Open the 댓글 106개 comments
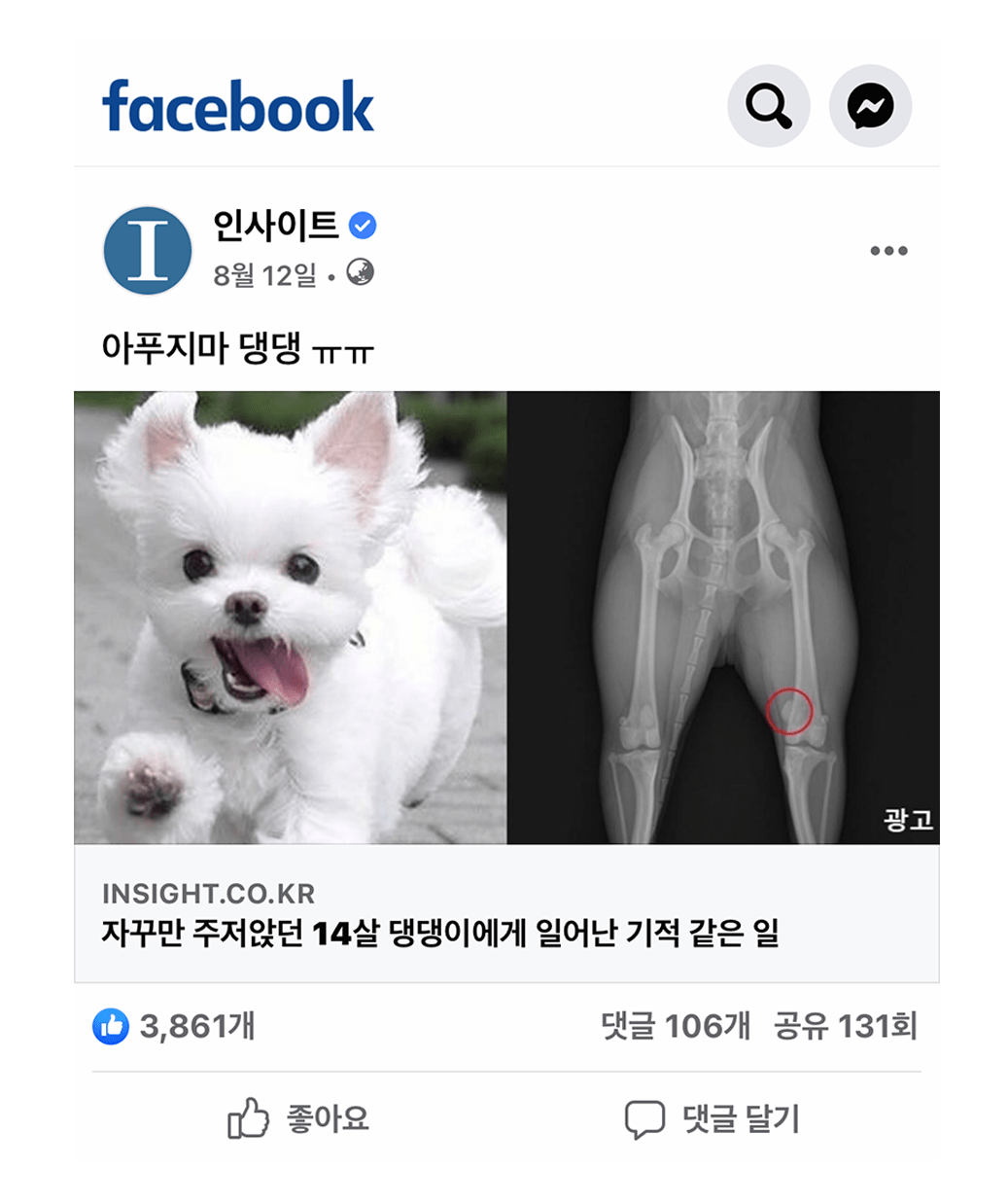 (x=675, y=1026)
